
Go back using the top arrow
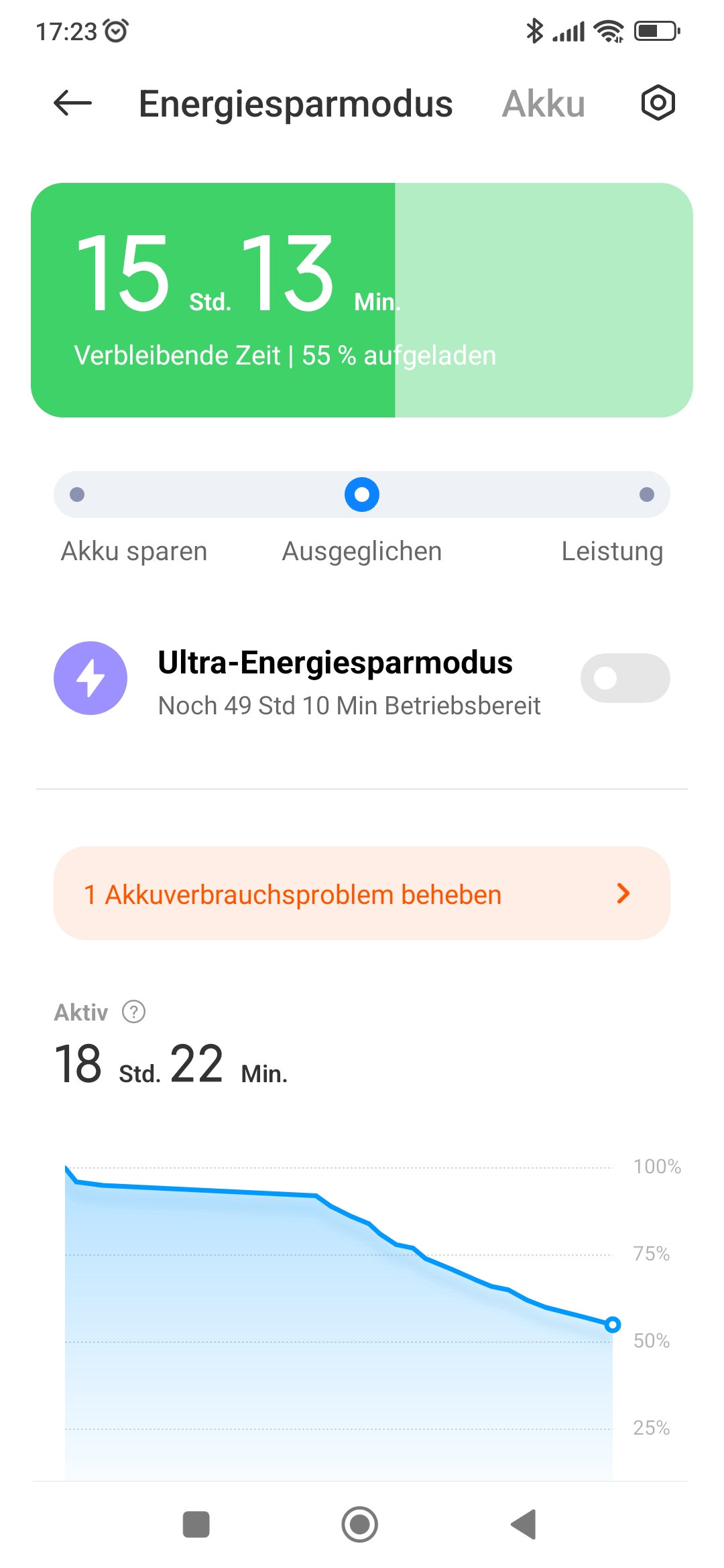(x=72, y=103)
